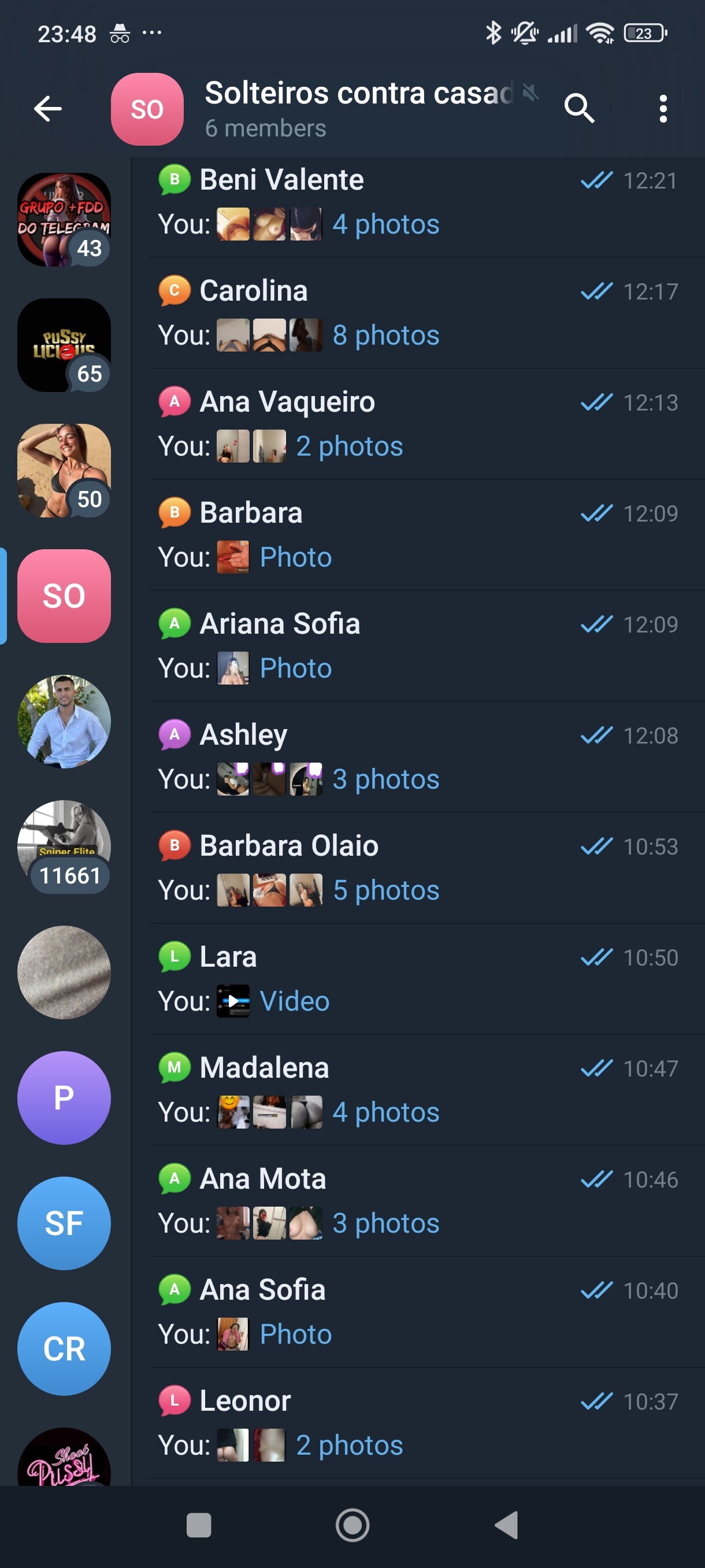The height and width of the screenshot is (1568, 705).
Task: Switch to the purple P chat in the sidebar
Action: point(64,1097)
